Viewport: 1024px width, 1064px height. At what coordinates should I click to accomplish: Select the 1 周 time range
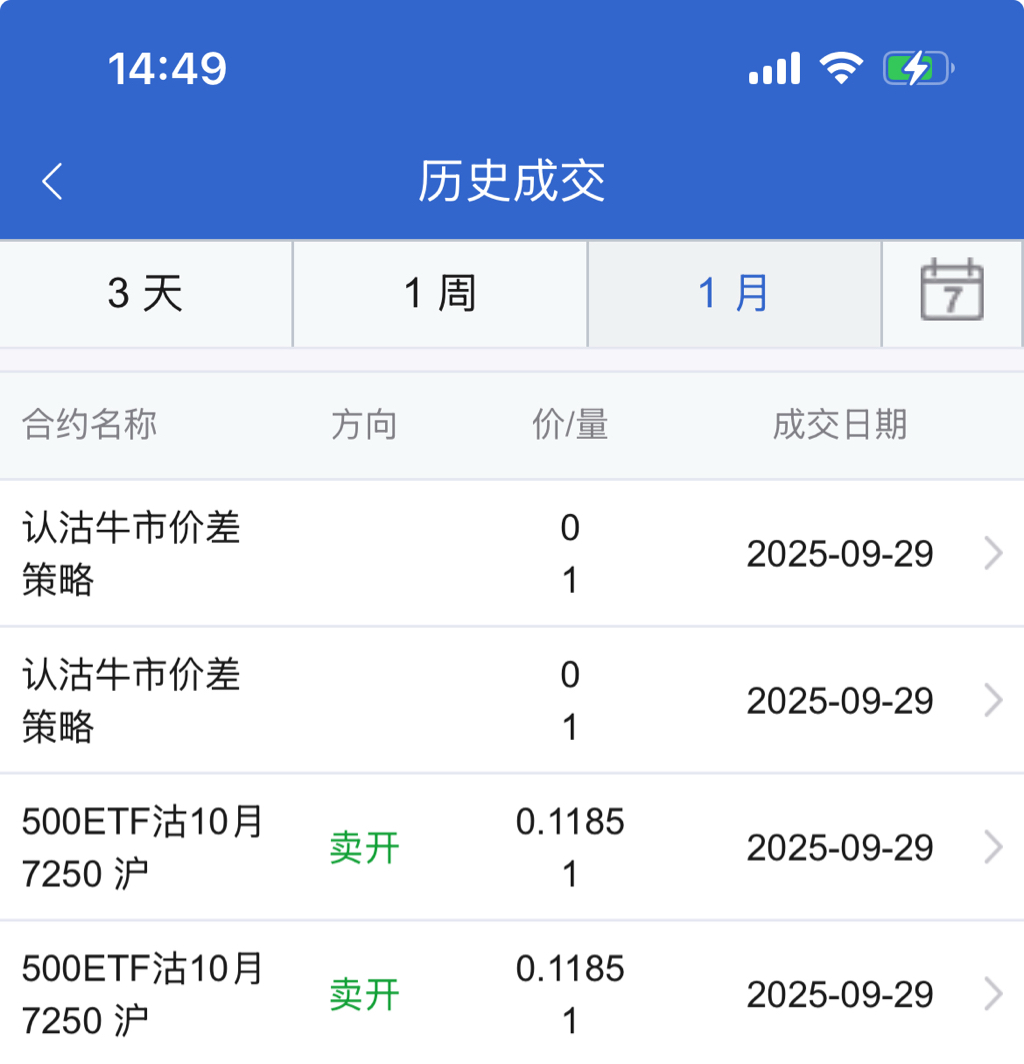pyautogui.click(x=440, y=294)
